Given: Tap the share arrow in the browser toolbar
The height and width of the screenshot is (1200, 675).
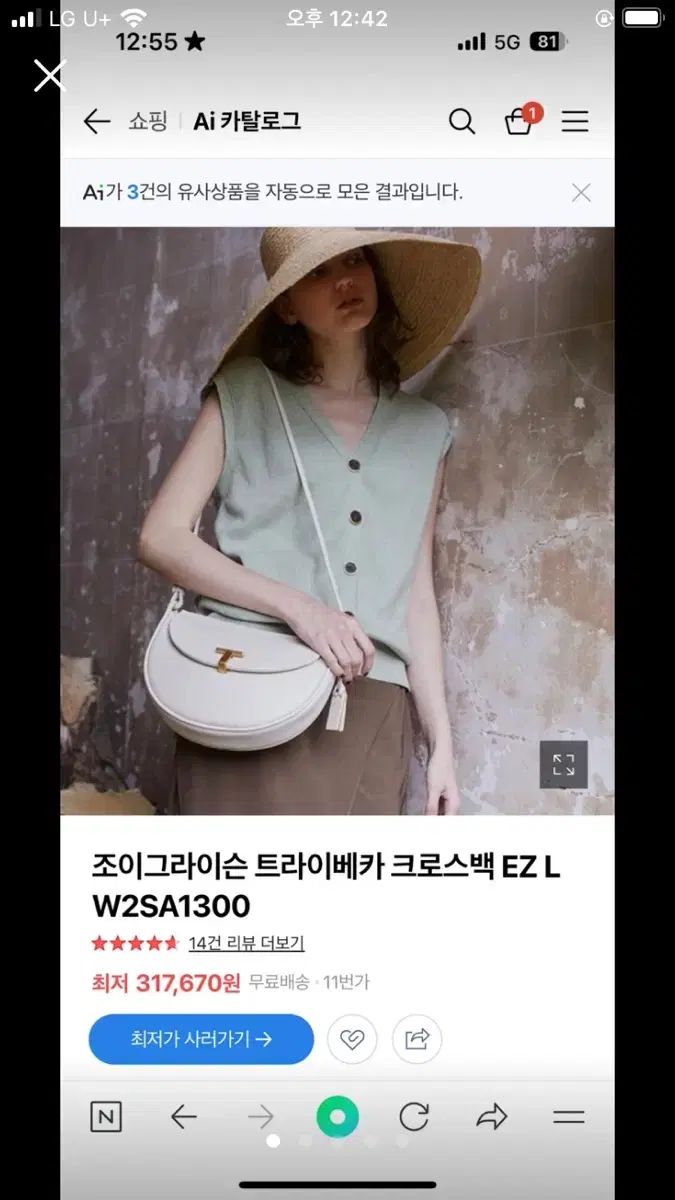Looking at the screenshot, I should click(x=491, y=1117).
